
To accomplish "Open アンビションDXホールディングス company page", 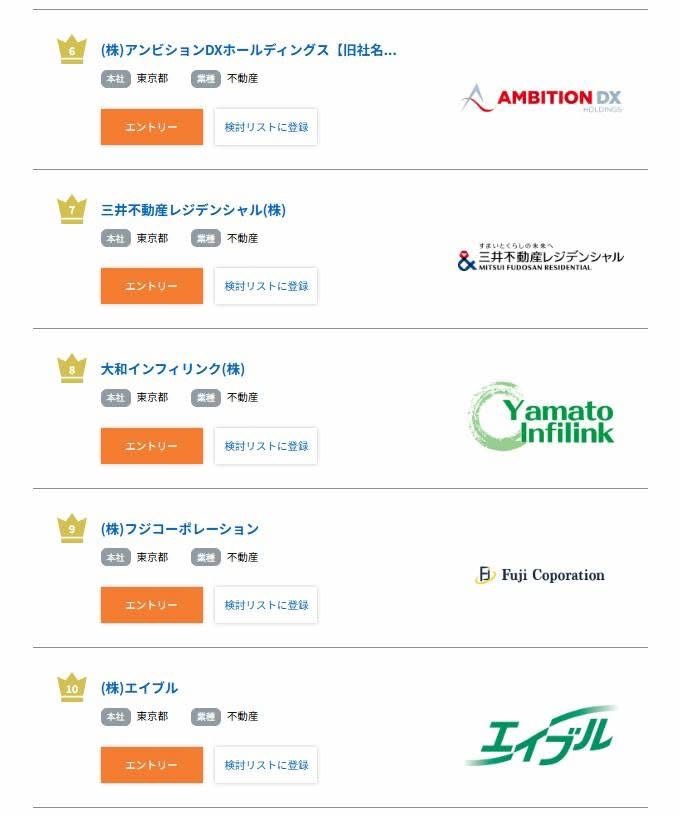I will 248,50.
